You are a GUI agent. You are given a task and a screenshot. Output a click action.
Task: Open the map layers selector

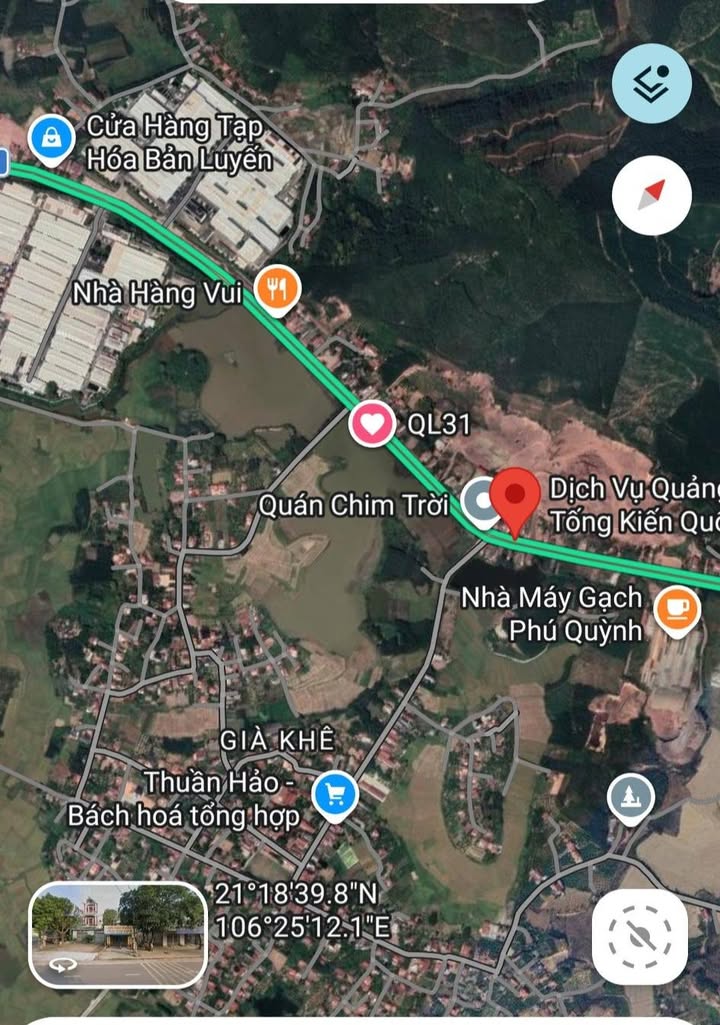651,84
